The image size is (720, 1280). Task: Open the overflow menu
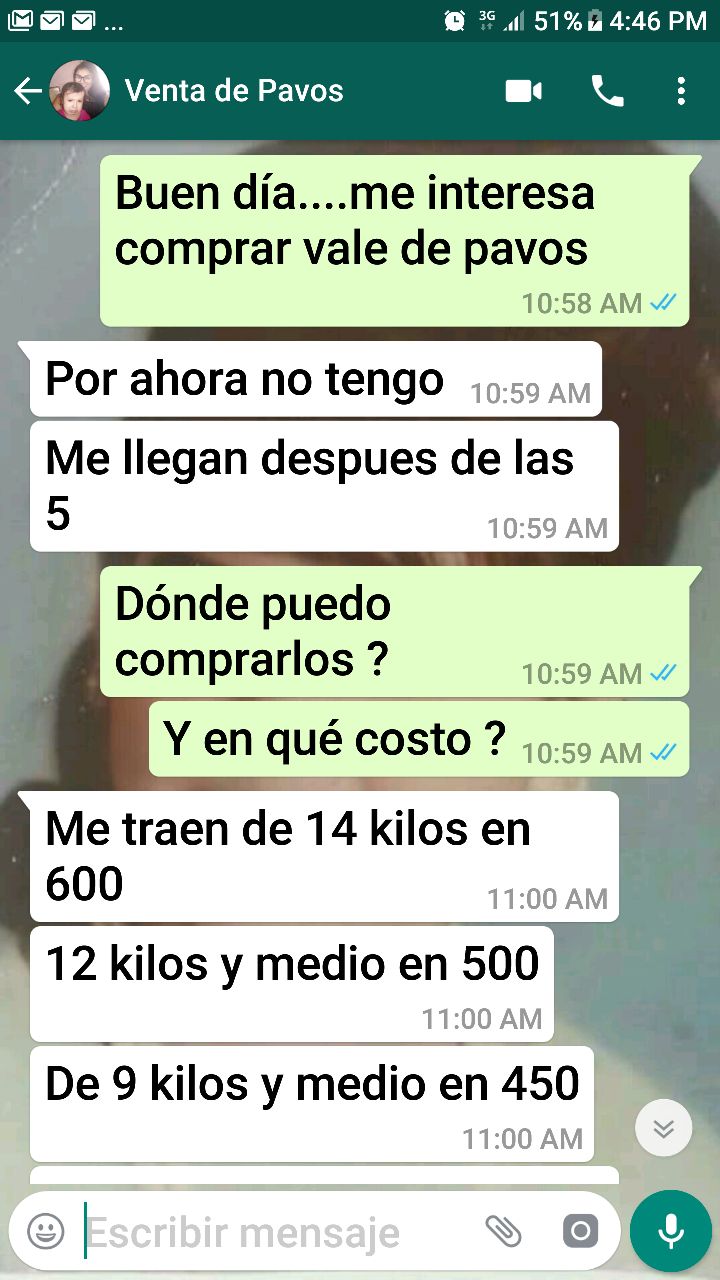pyautogui.click(x=681, y=92)
